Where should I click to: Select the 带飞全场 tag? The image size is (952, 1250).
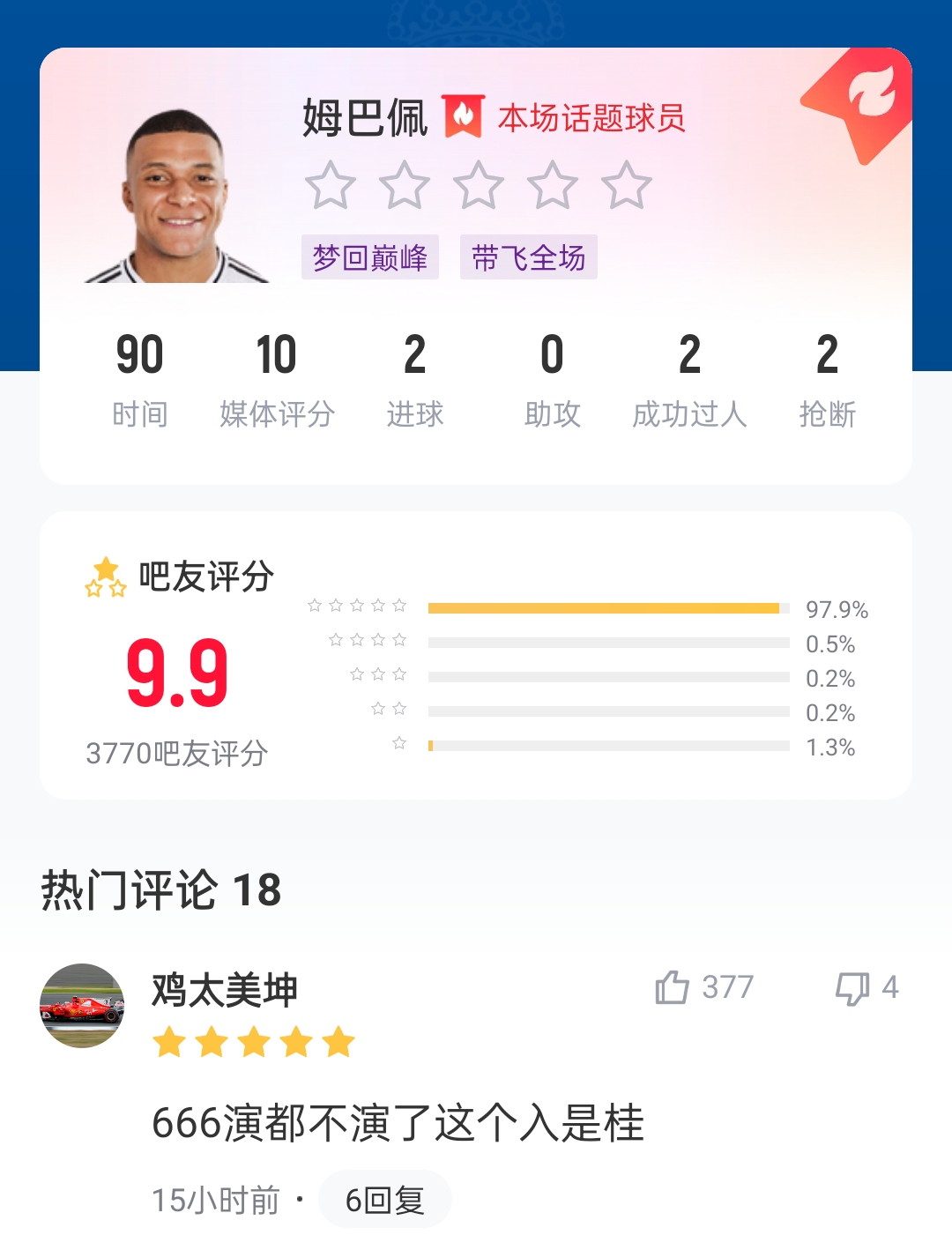click(x=528, y=257)
